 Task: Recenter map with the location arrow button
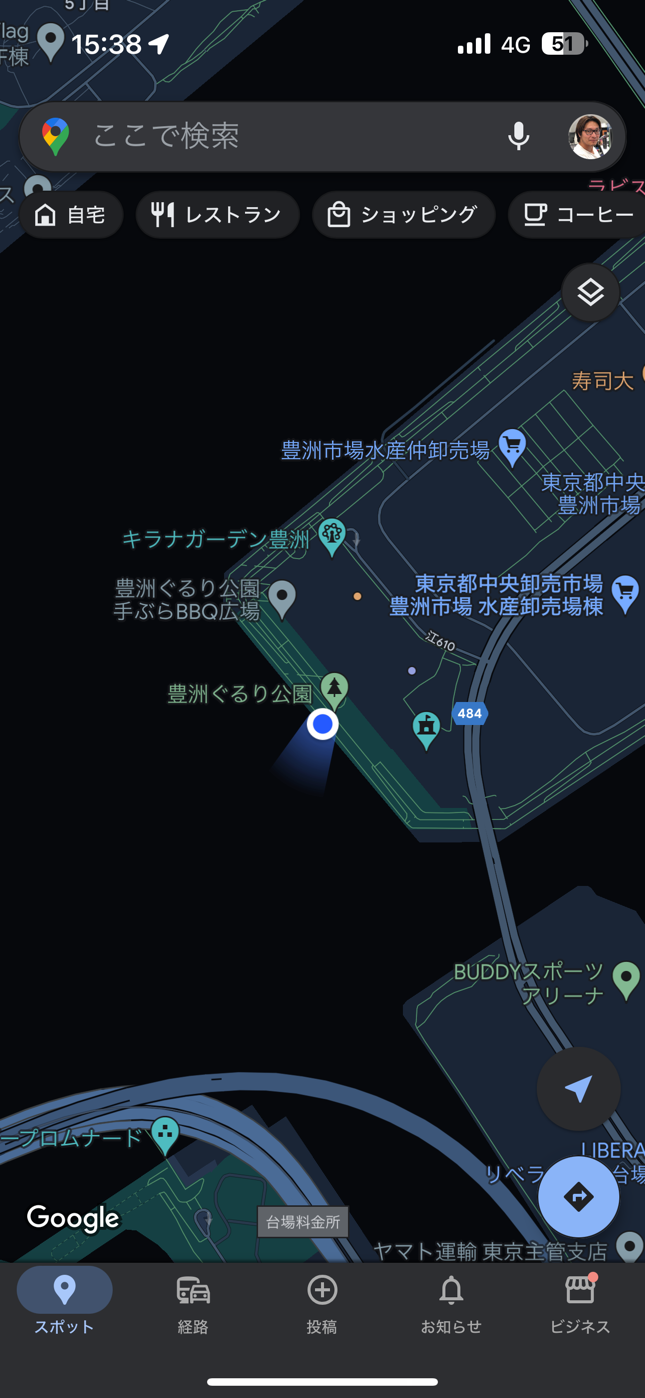(x=578, y=1089)
